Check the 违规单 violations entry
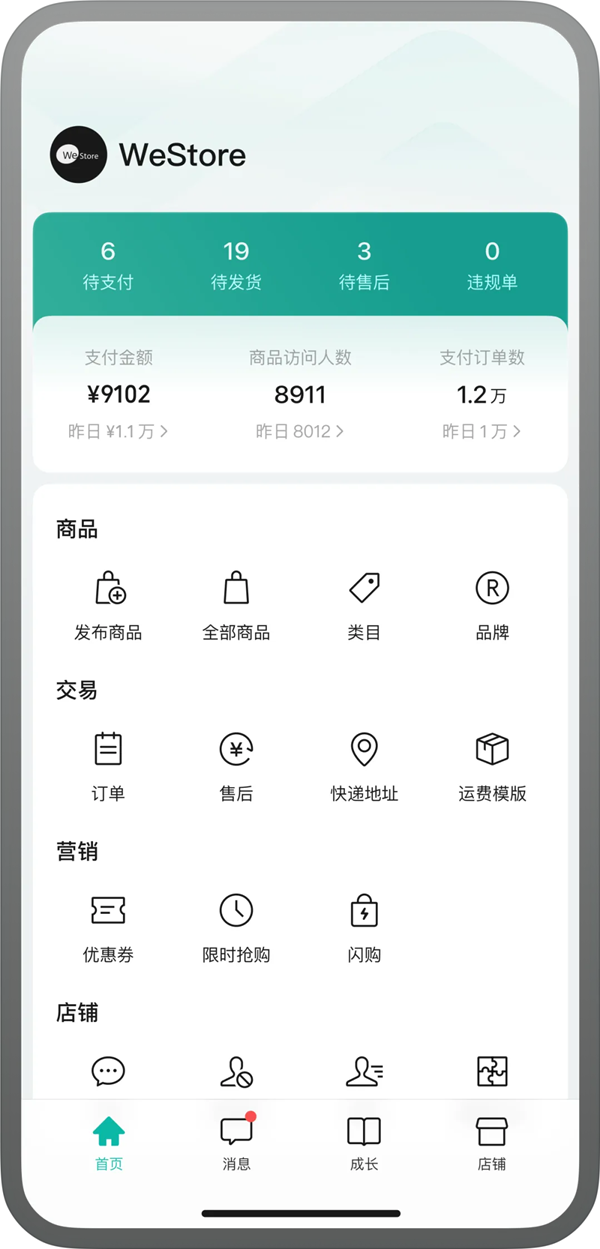The height and width of the screenshot is (1249, 600). tap(492, 265)
